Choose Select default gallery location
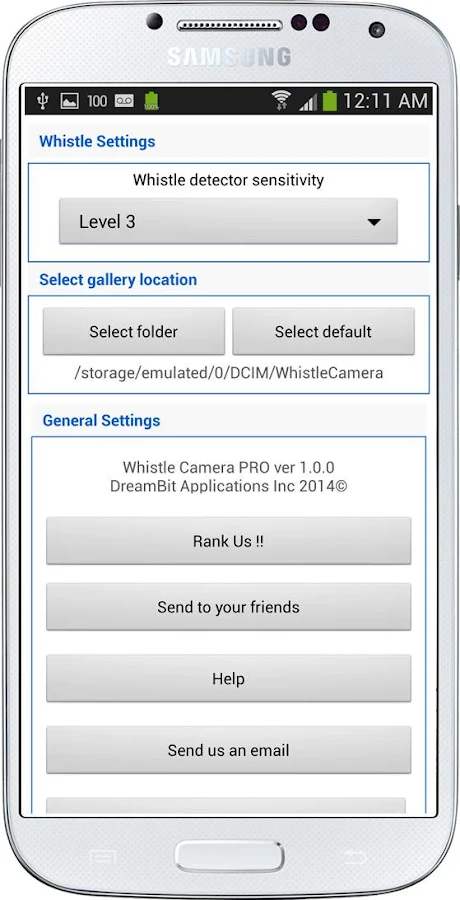The image size is (460, 900). click(x=323, y=331)
